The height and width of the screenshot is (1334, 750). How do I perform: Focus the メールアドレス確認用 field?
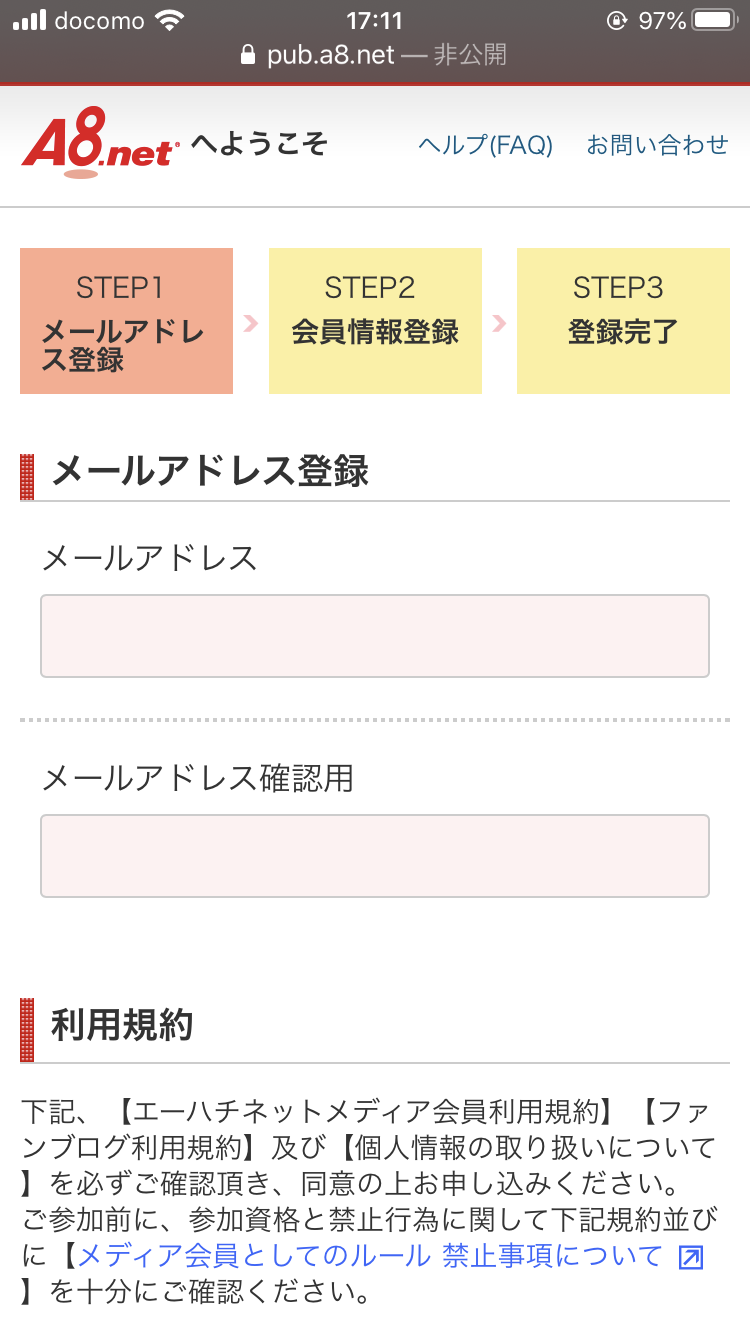375,856
